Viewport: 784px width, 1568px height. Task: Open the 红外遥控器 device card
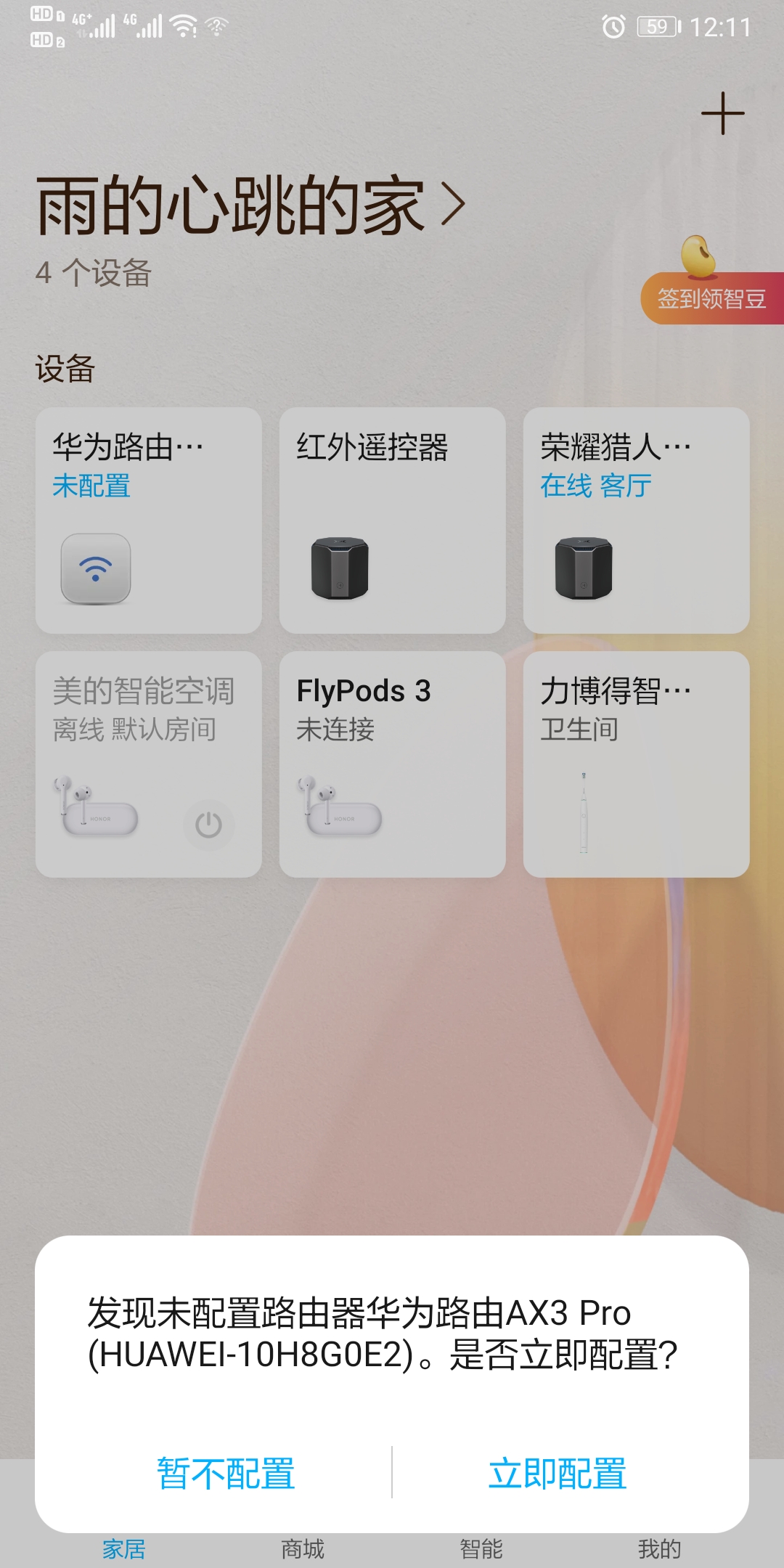(392, 520)
